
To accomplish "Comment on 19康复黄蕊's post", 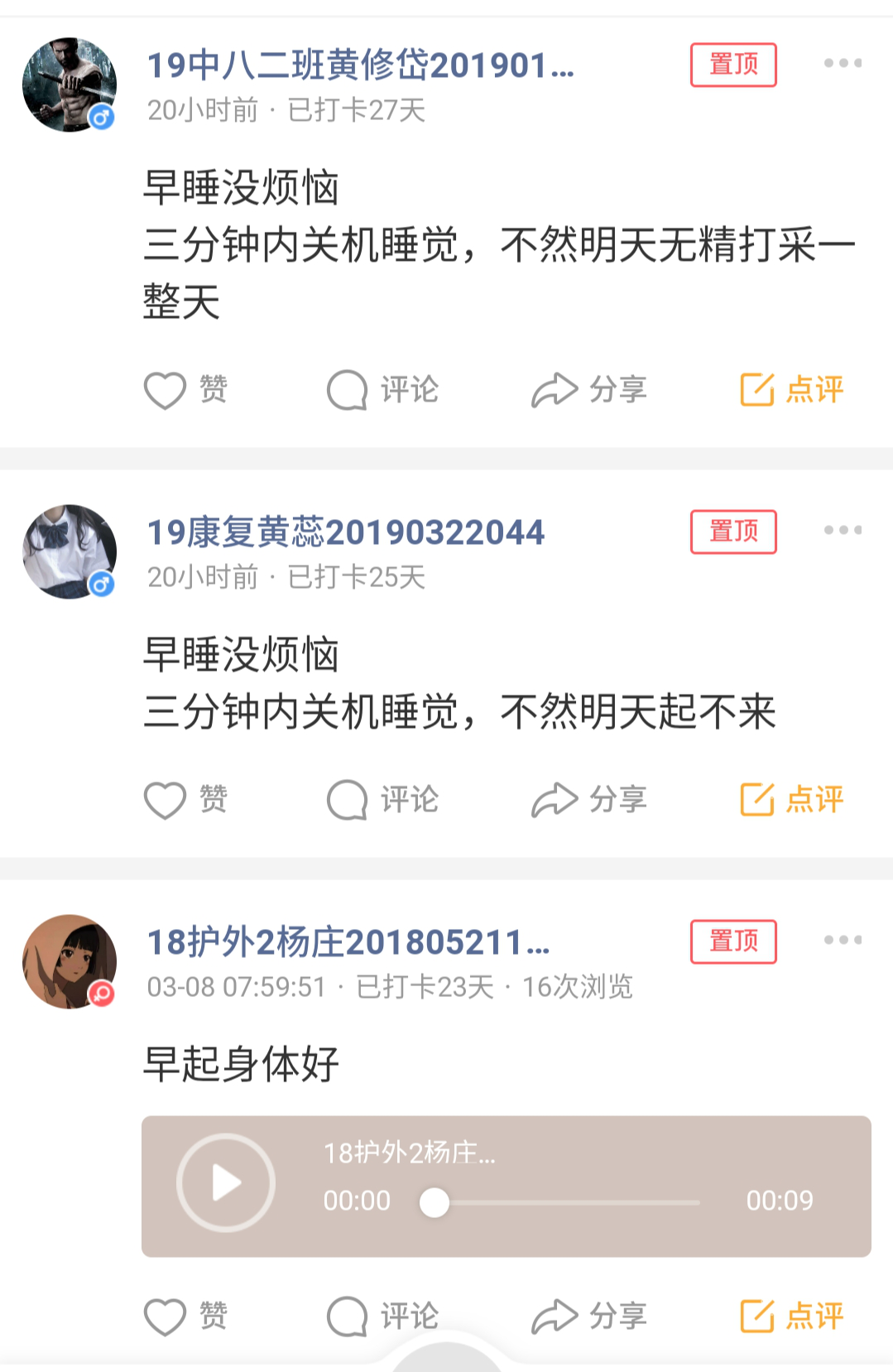I will (x=382, y=799).
